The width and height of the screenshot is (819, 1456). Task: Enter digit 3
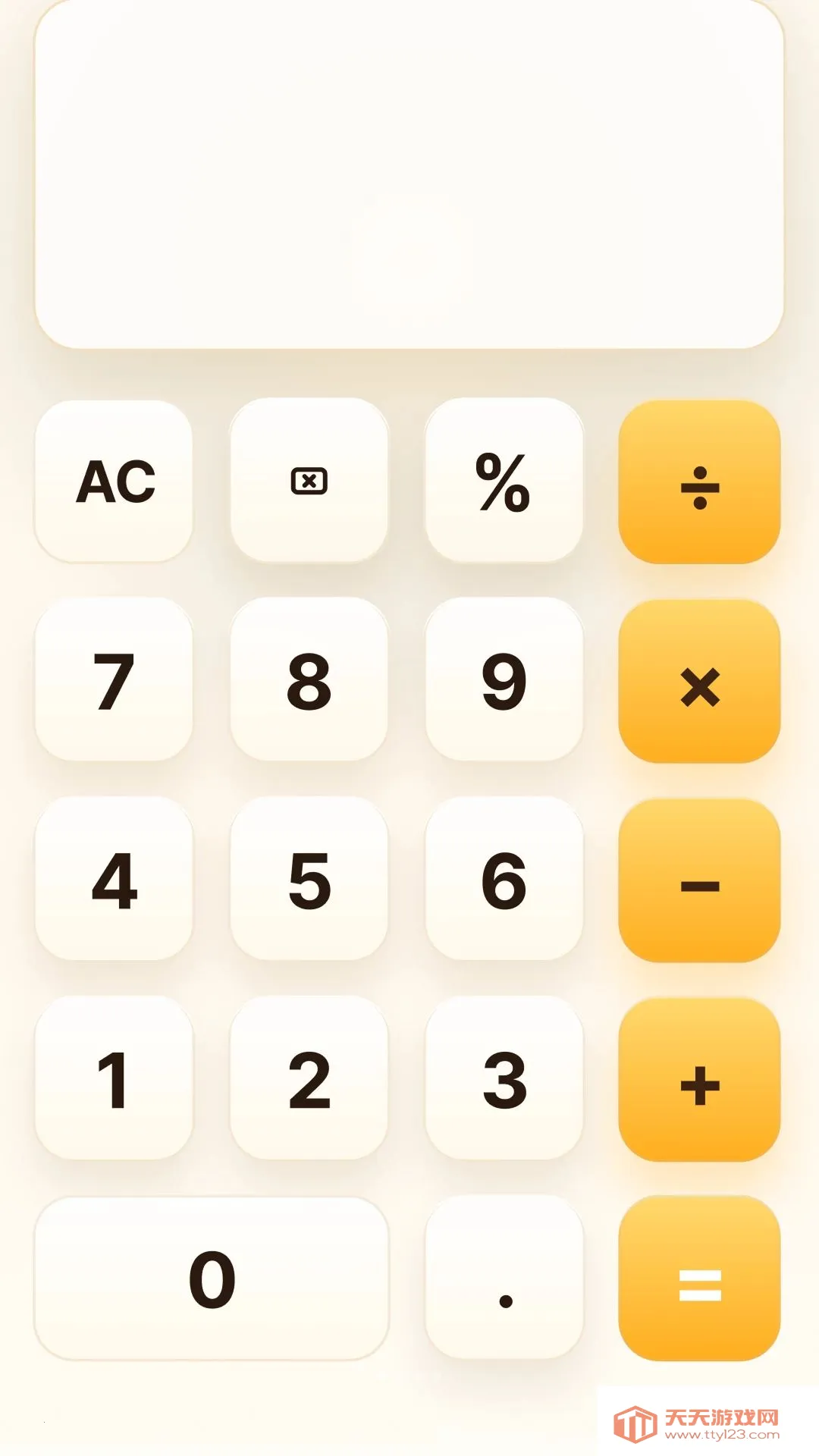tap(504, 1078)
